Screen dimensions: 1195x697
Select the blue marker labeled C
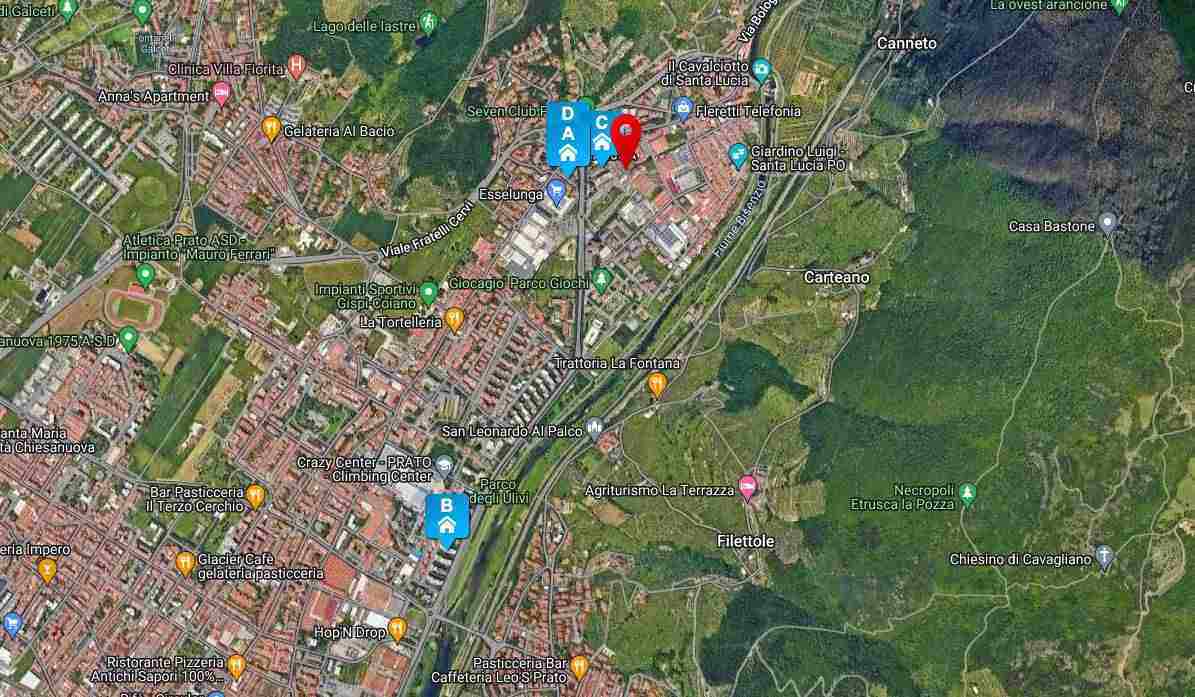pos(603,133)
